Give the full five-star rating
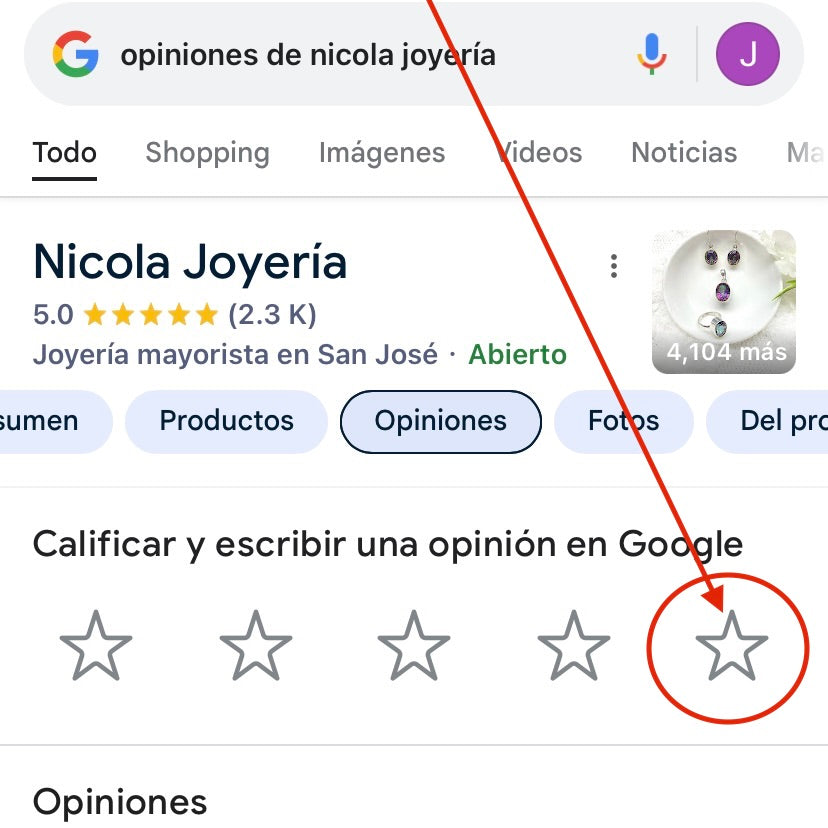Image resolution: width=828 pixels, height=828 pixels. tap(732, 647)
